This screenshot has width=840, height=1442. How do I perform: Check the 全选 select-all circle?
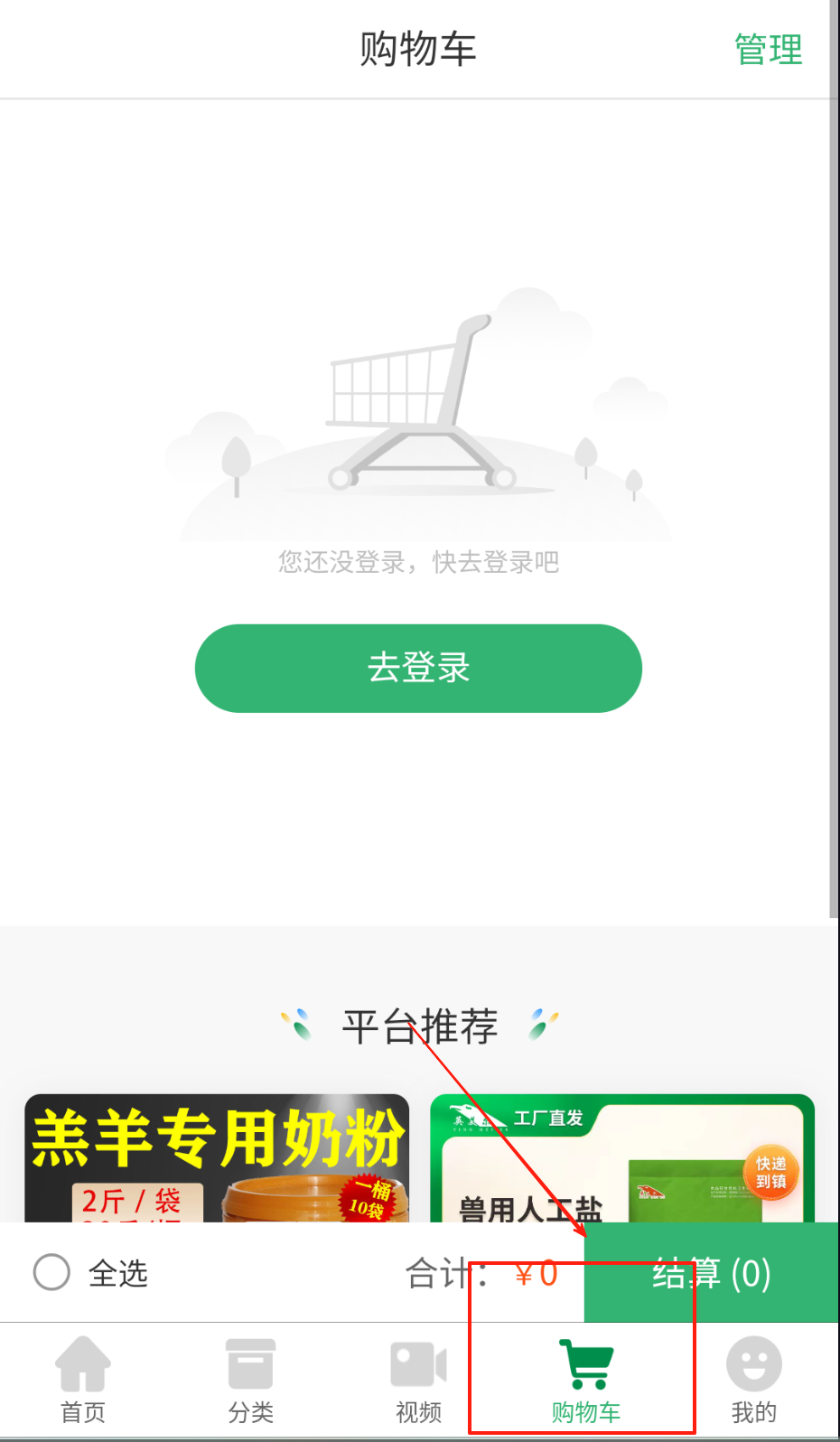(51, 1272)
